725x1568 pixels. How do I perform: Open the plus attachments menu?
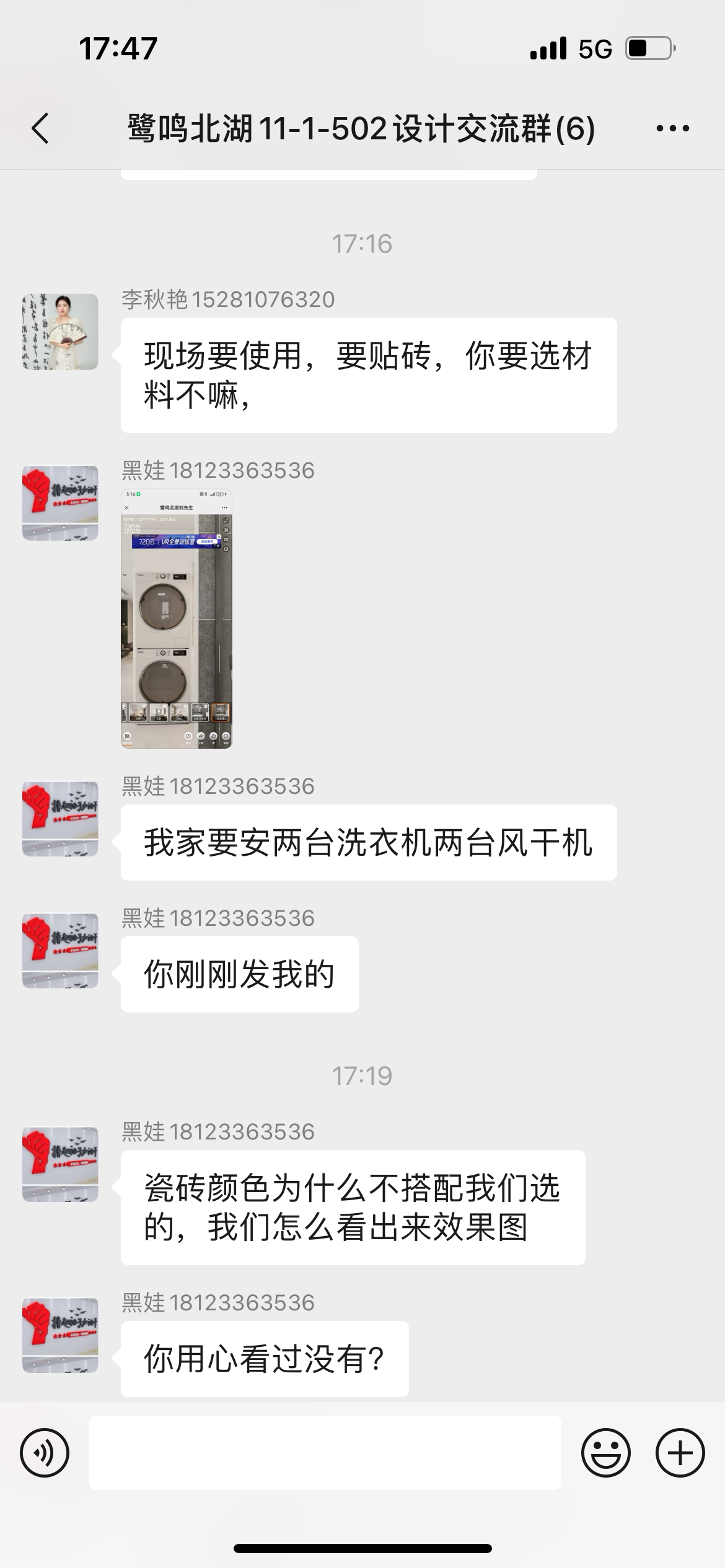pos(680,1453)
